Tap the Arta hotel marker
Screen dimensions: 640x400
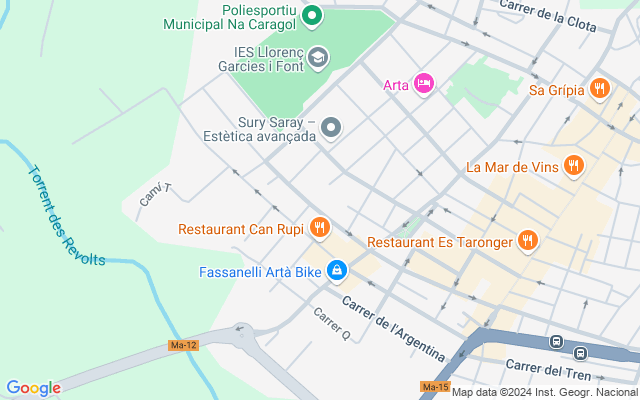[x=424, y=84]
